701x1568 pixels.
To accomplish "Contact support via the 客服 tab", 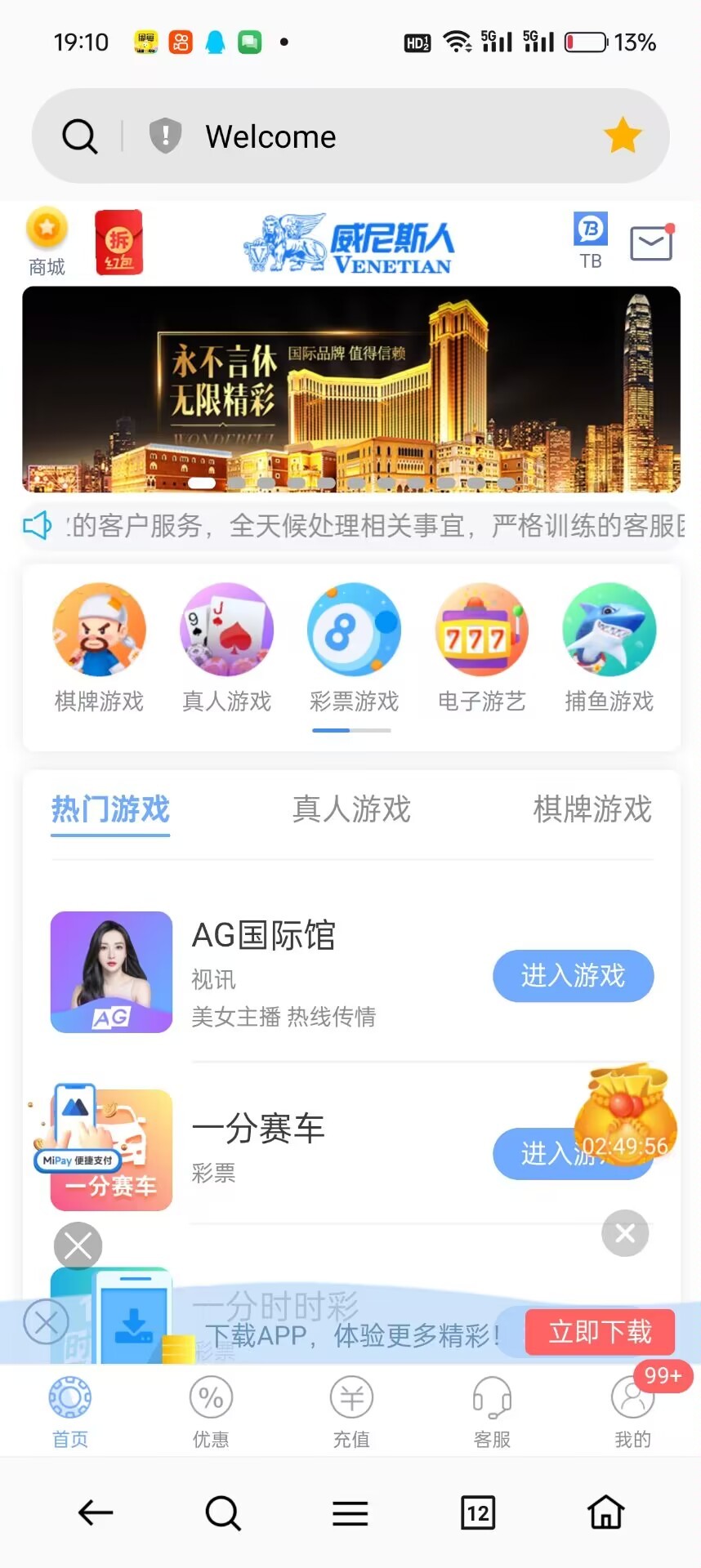I will [492, 1411].
